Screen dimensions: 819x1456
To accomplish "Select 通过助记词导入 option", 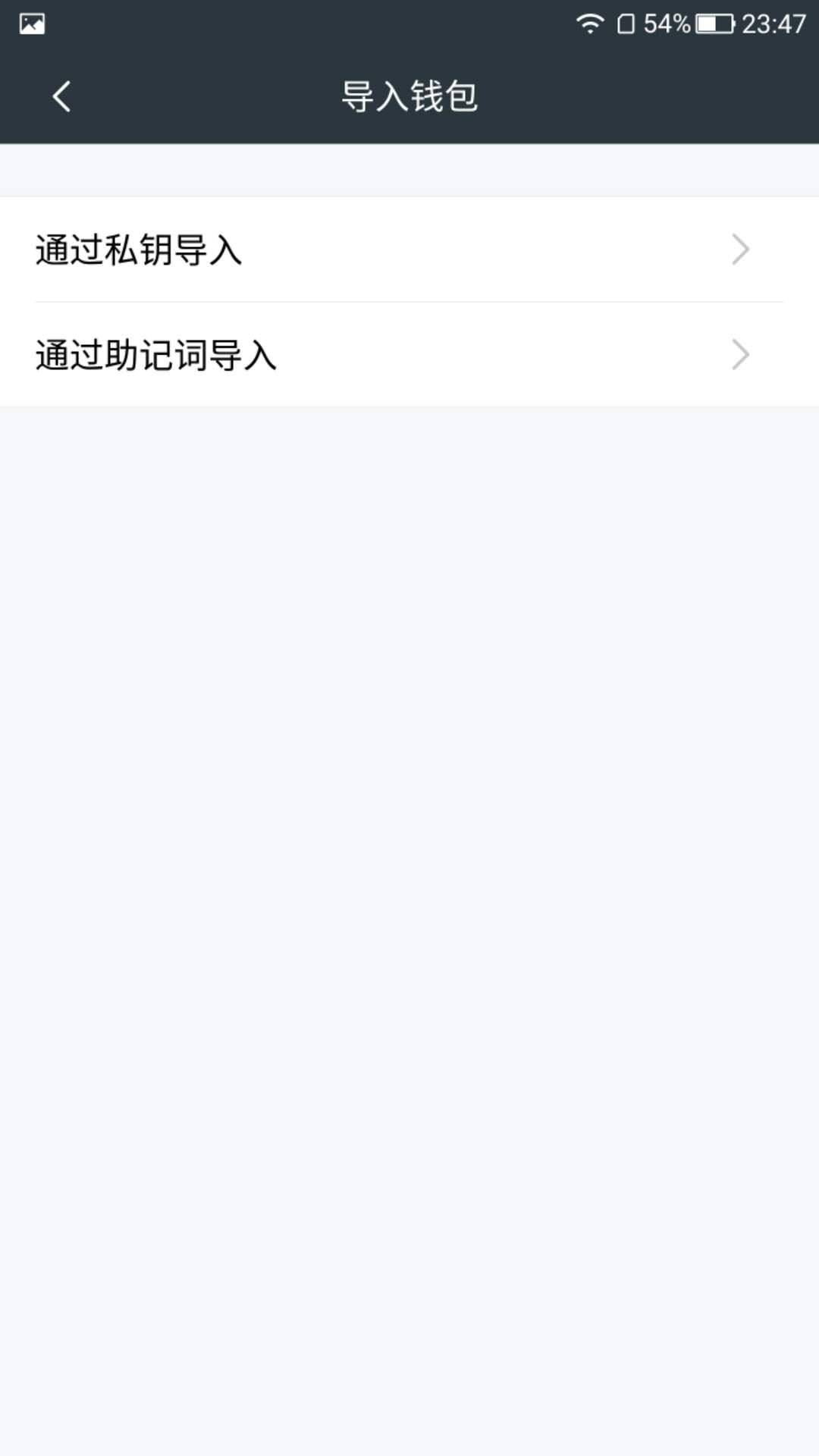I will click(409, 355).
